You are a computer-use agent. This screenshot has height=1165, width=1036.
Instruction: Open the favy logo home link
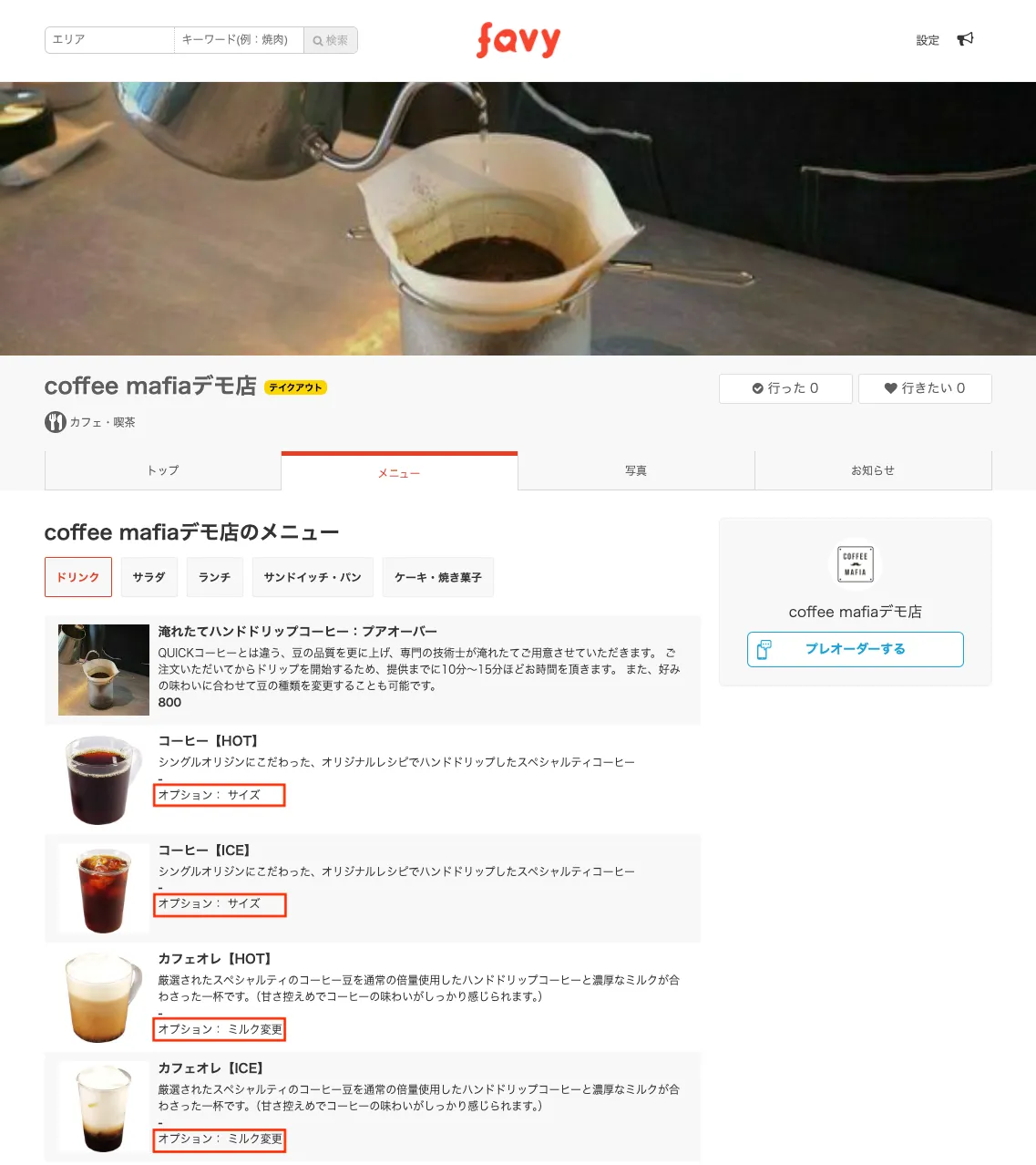pyautogui.click(x=518, y=40)
